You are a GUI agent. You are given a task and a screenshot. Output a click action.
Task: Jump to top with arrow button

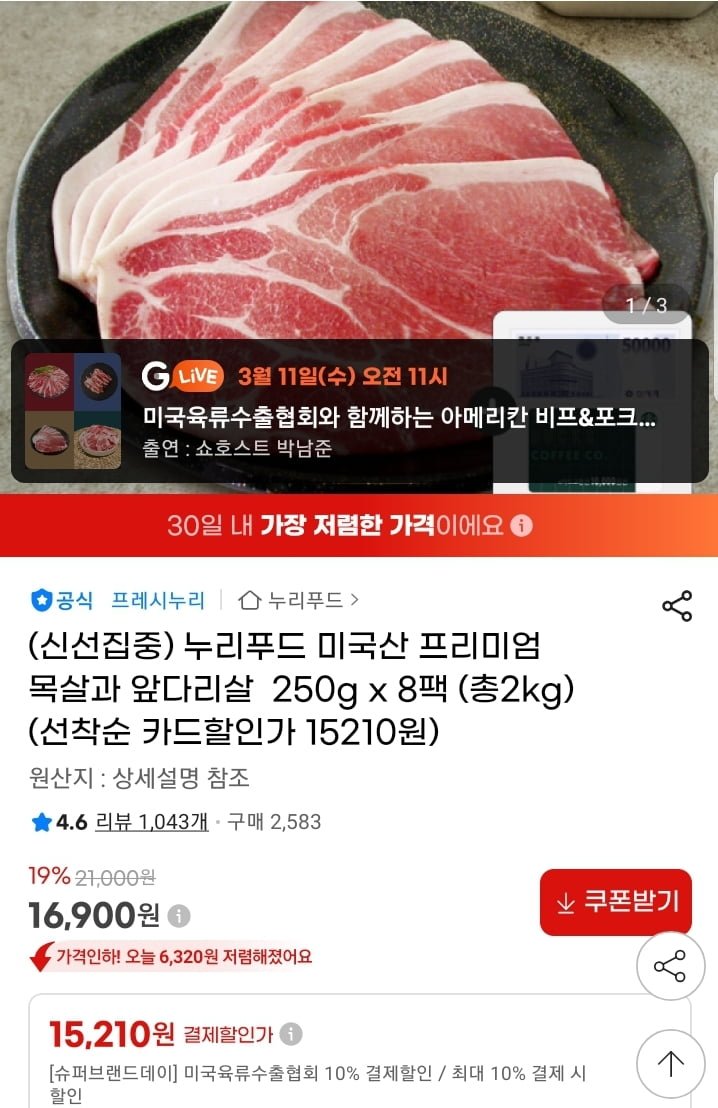point(670,1063)
